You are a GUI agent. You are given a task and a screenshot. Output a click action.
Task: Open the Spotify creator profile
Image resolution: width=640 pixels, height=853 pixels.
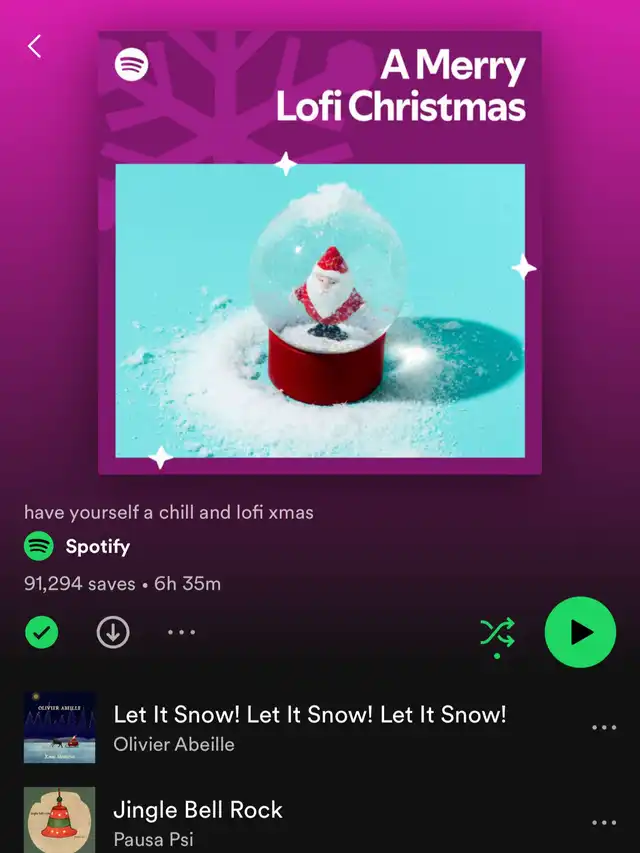pyautogui.click(x=77, y=546)
